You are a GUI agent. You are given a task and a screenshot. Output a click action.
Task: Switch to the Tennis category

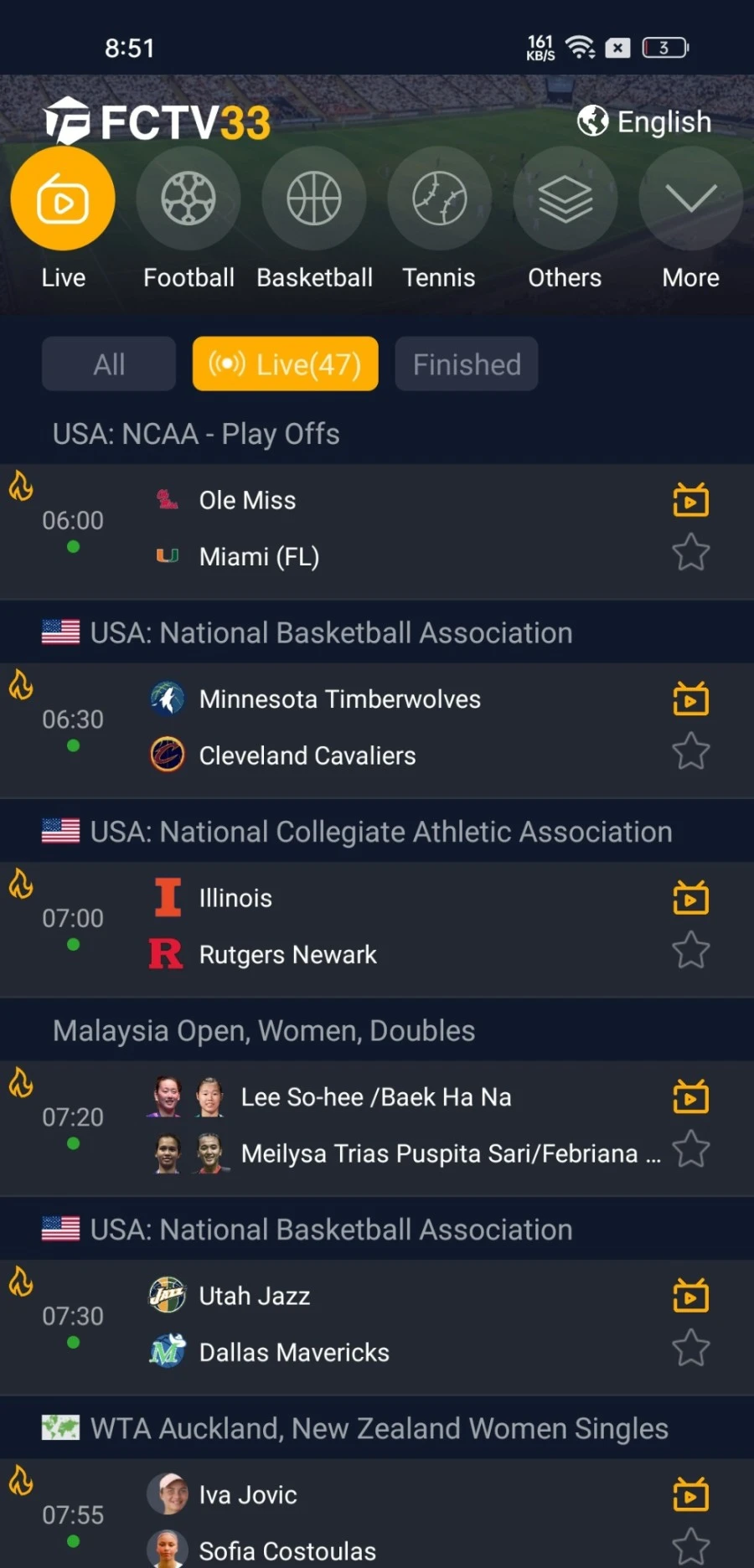439,199
